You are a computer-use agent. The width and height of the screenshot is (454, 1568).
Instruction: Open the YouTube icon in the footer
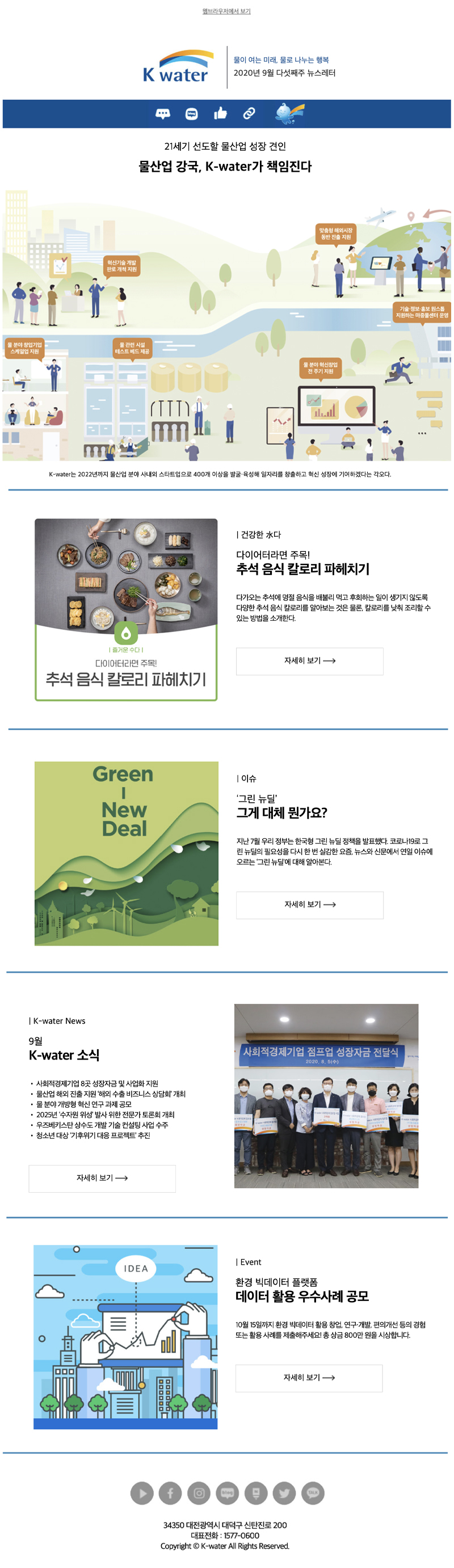pyautogui.click(x=142, y=1493)
